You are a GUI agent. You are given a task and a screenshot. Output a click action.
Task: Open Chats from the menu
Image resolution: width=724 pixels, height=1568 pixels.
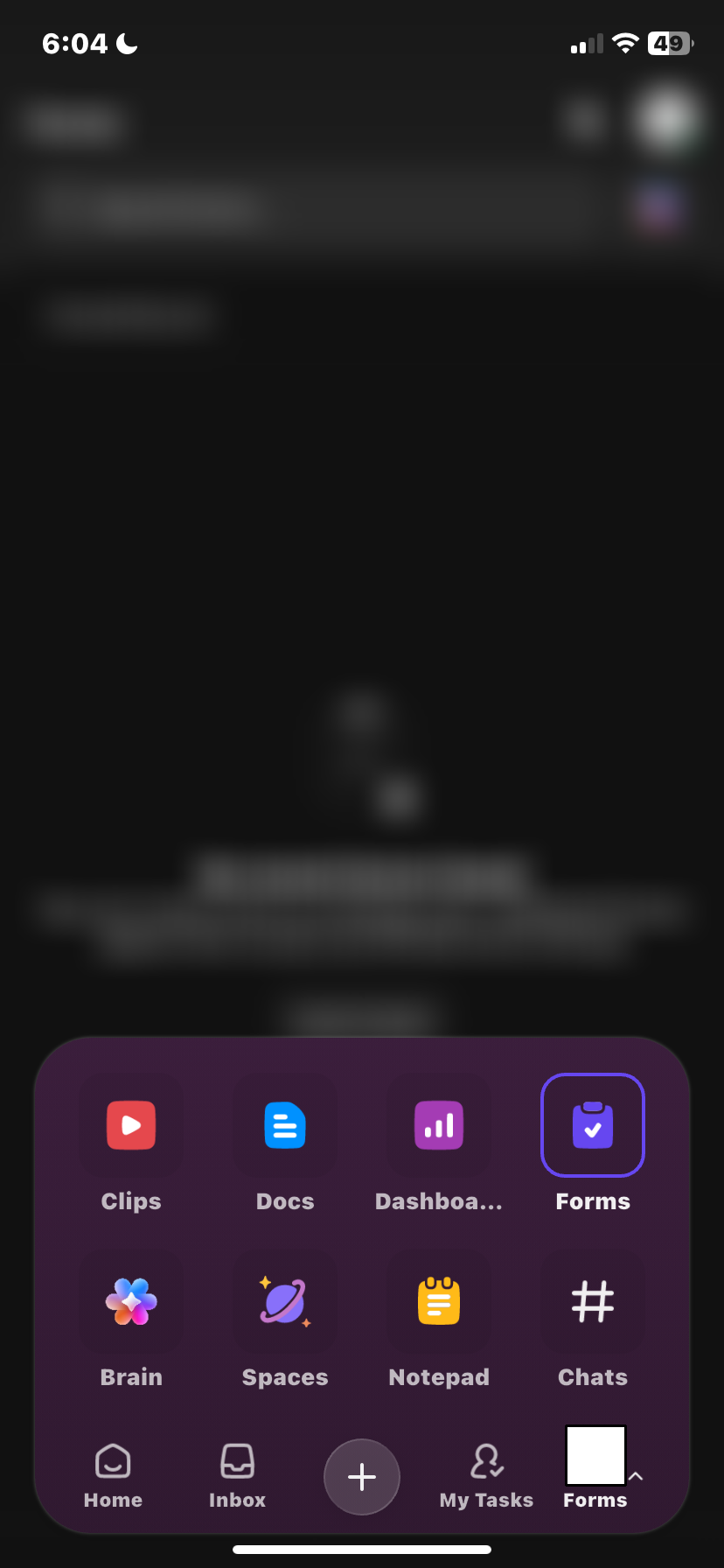[593, 1301]
